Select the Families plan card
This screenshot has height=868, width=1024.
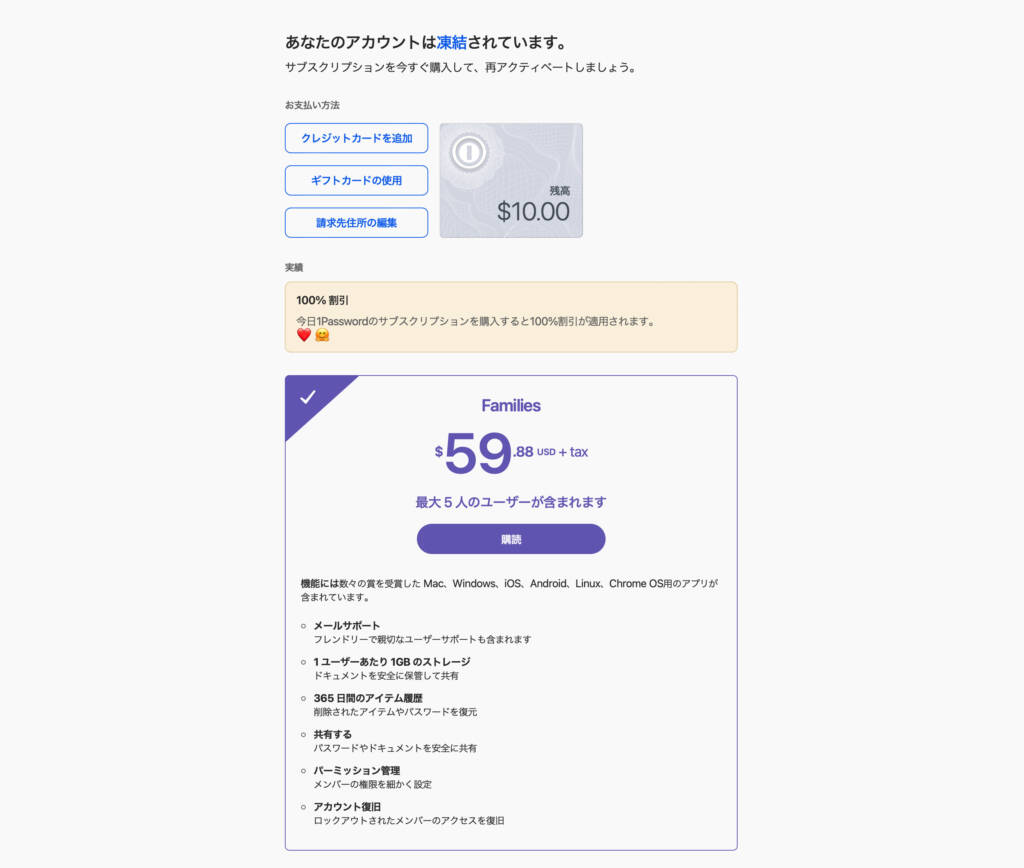510,405
